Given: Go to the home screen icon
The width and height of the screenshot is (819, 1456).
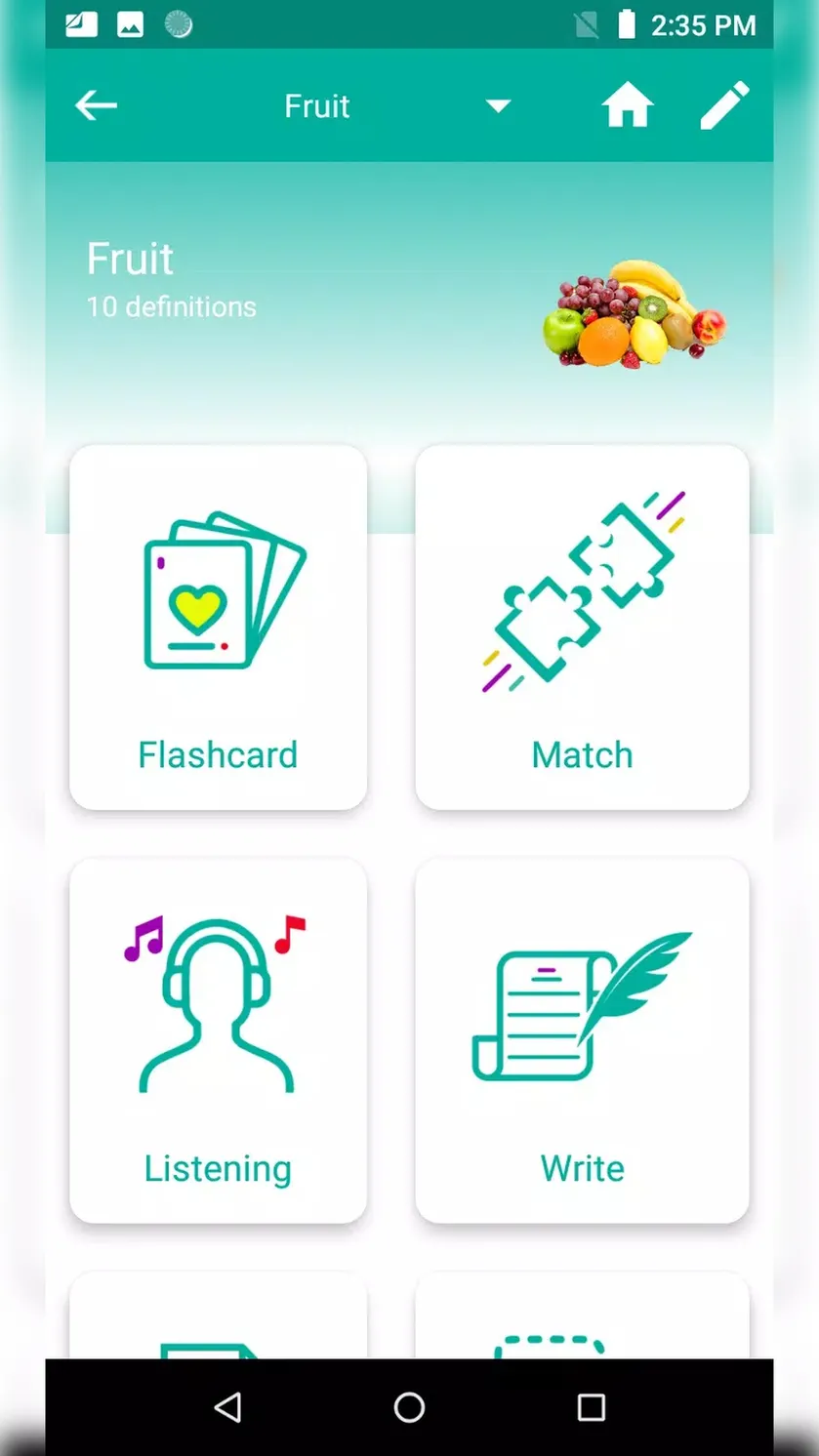Looking at the screenshot, I should [x=627, y=105].
